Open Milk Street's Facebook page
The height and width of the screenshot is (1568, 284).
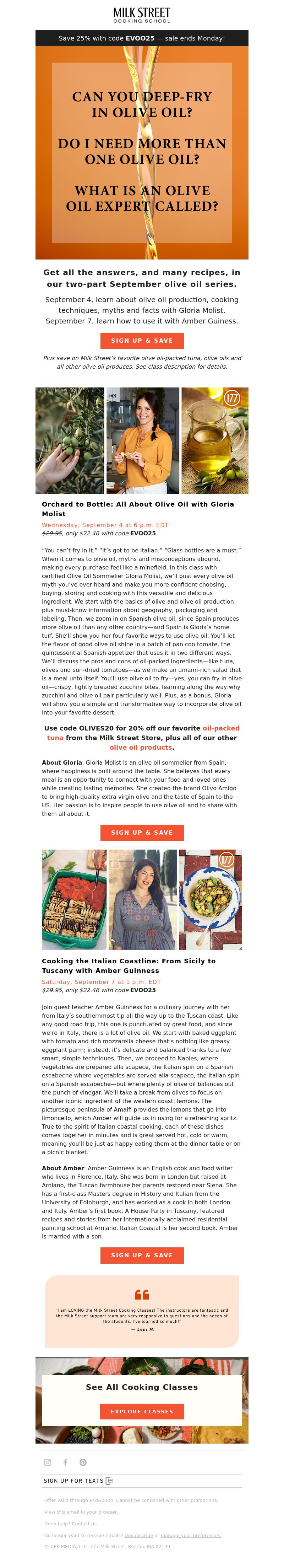[65, 1462]
